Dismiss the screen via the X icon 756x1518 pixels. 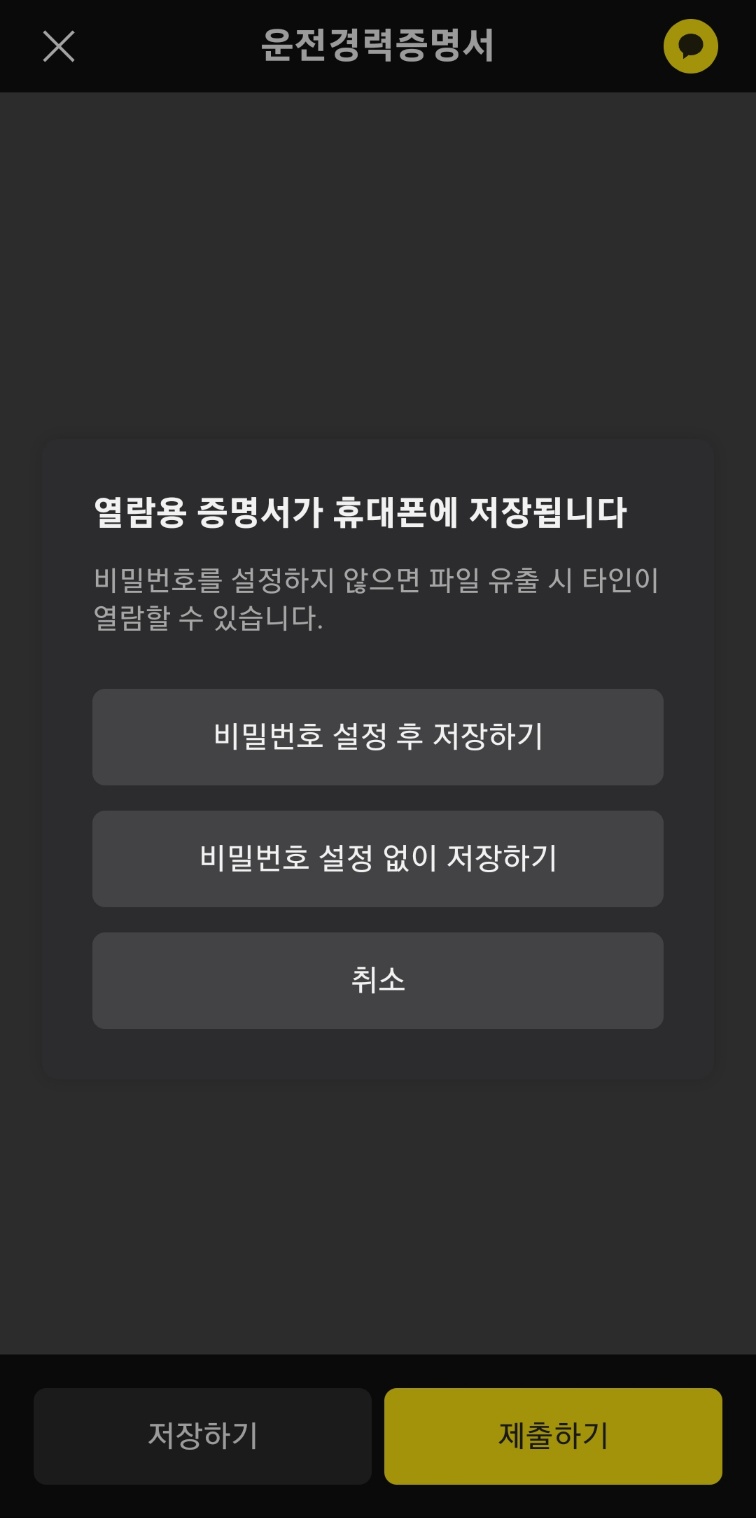(57, 46)
